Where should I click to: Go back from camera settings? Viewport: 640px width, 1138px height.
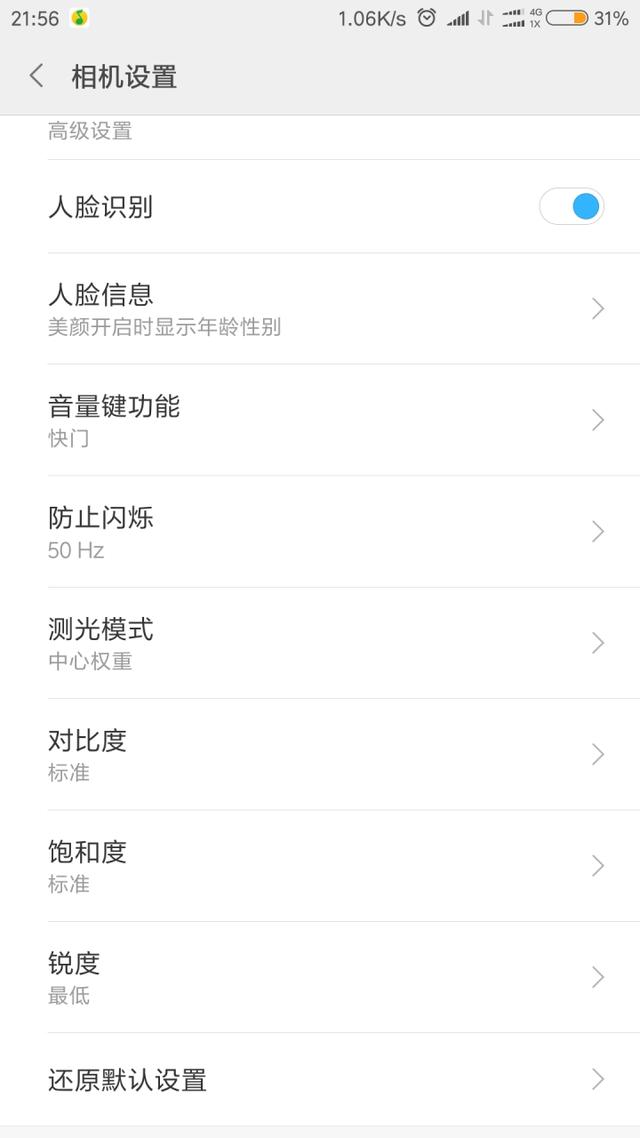coord(36,75)
